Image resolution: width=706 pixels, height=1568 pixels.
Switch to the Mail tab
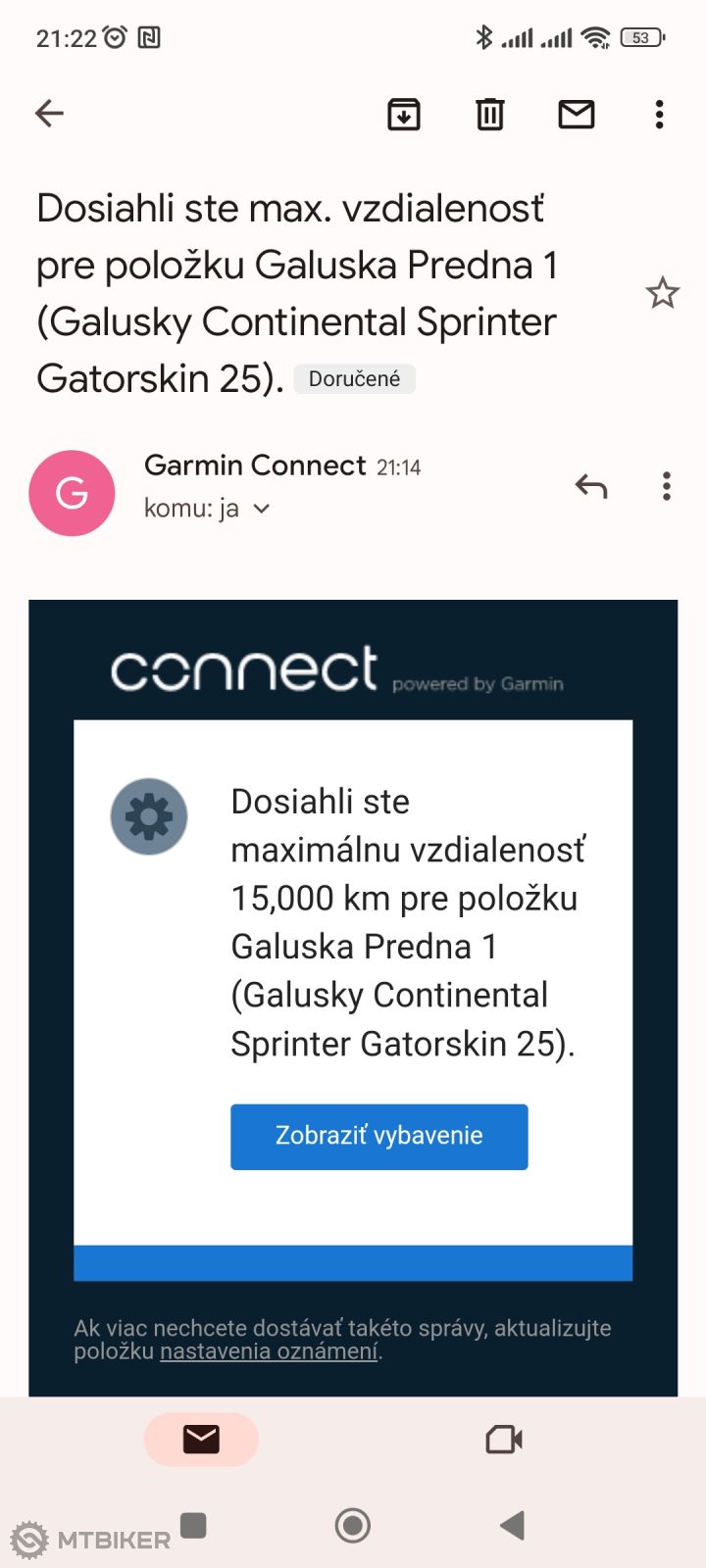click(x=201, y=1439)
